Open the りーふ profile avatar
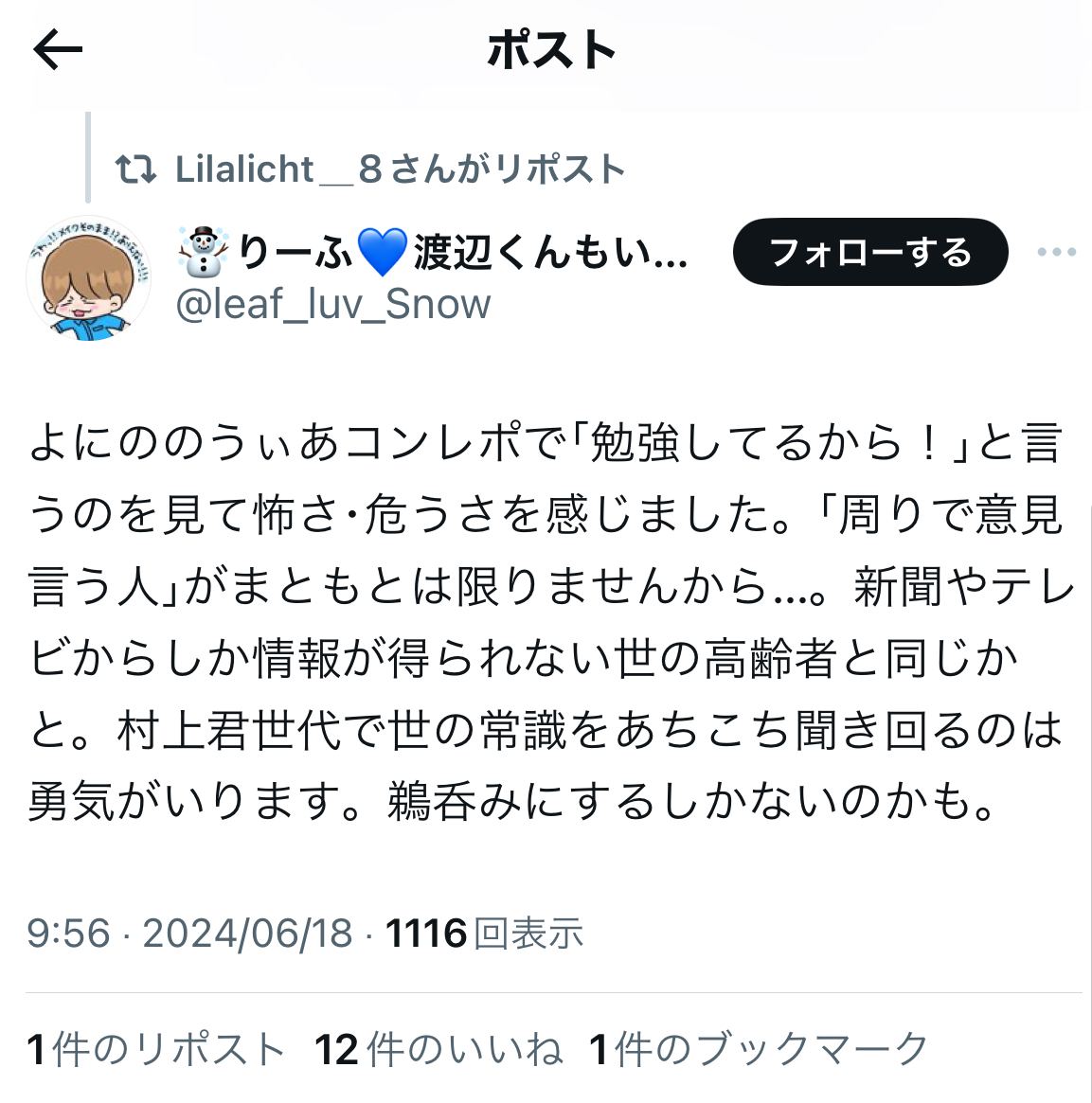The height and width of the screenshot is (1103, 1092). click(x=88, y=276)
